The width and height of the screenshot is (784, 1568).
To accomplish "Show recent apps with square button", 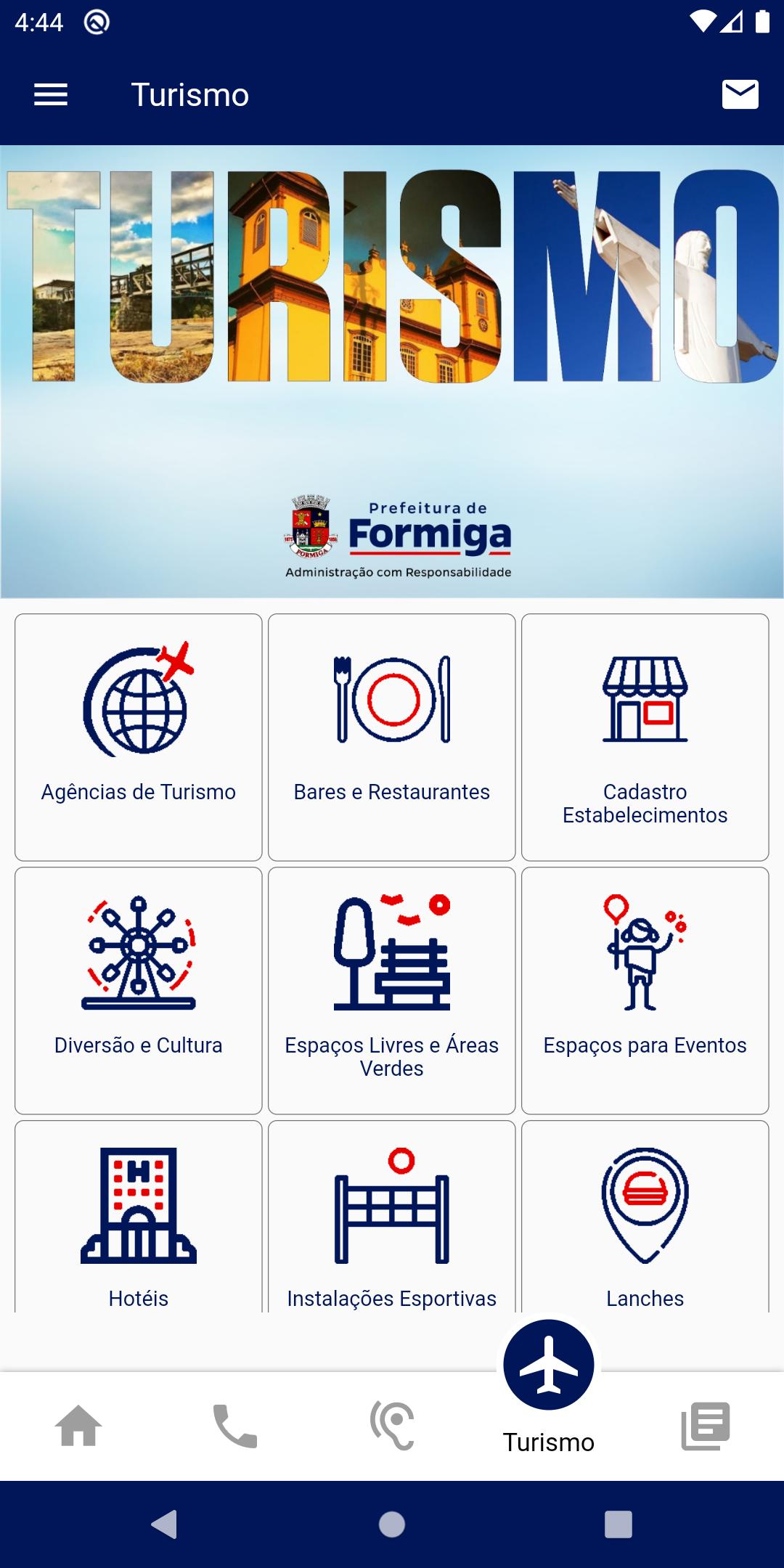I will point(618,1524).
